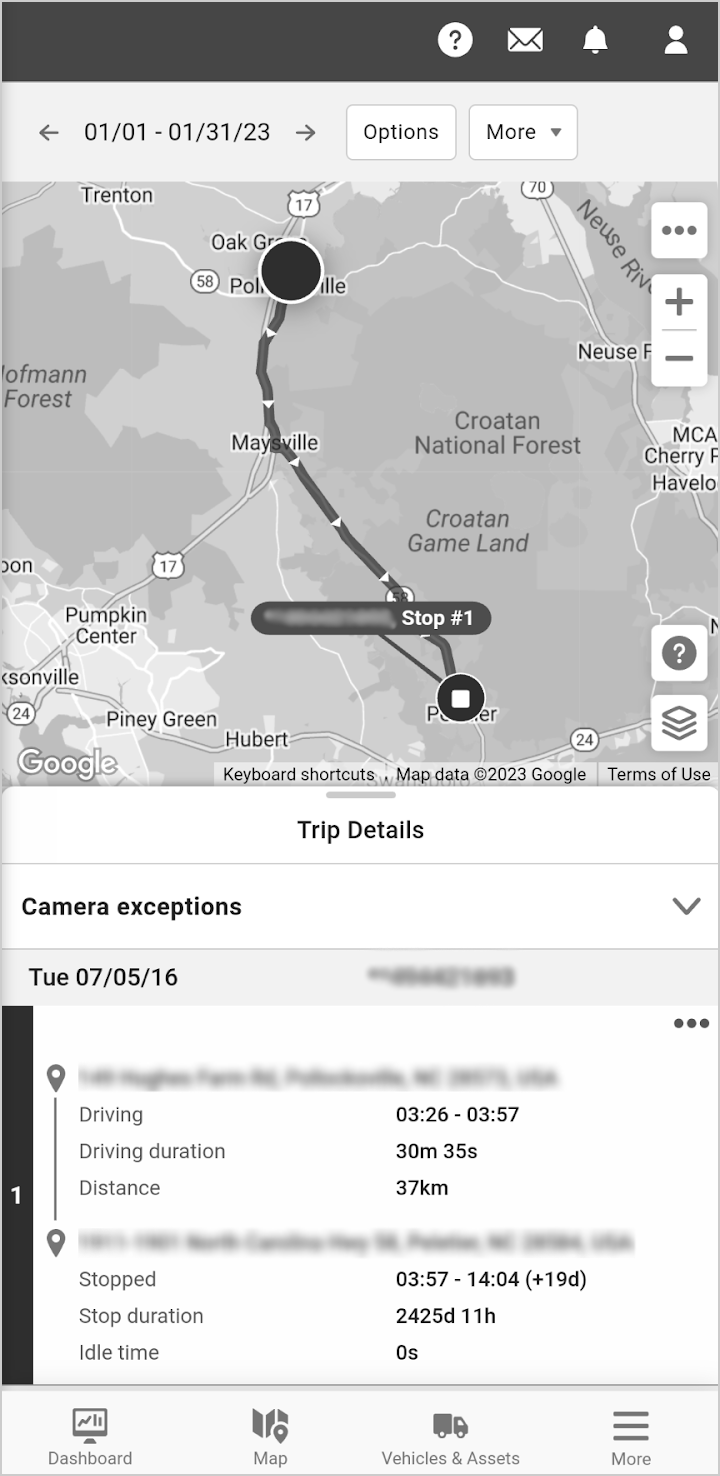The width and height of the screenshot is (720, 1476).
Task: Switch to the Vehicles & Assets tab
Action: 450,1436
